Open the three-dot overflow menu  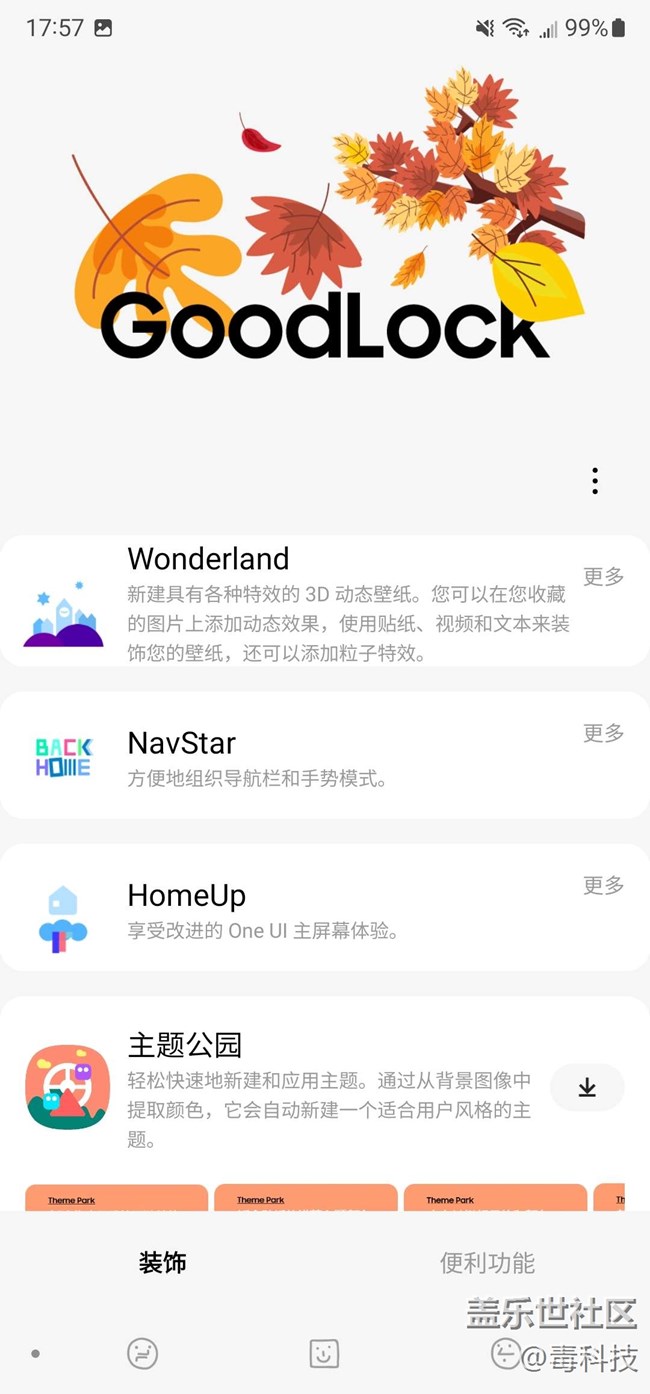[595, 481]
